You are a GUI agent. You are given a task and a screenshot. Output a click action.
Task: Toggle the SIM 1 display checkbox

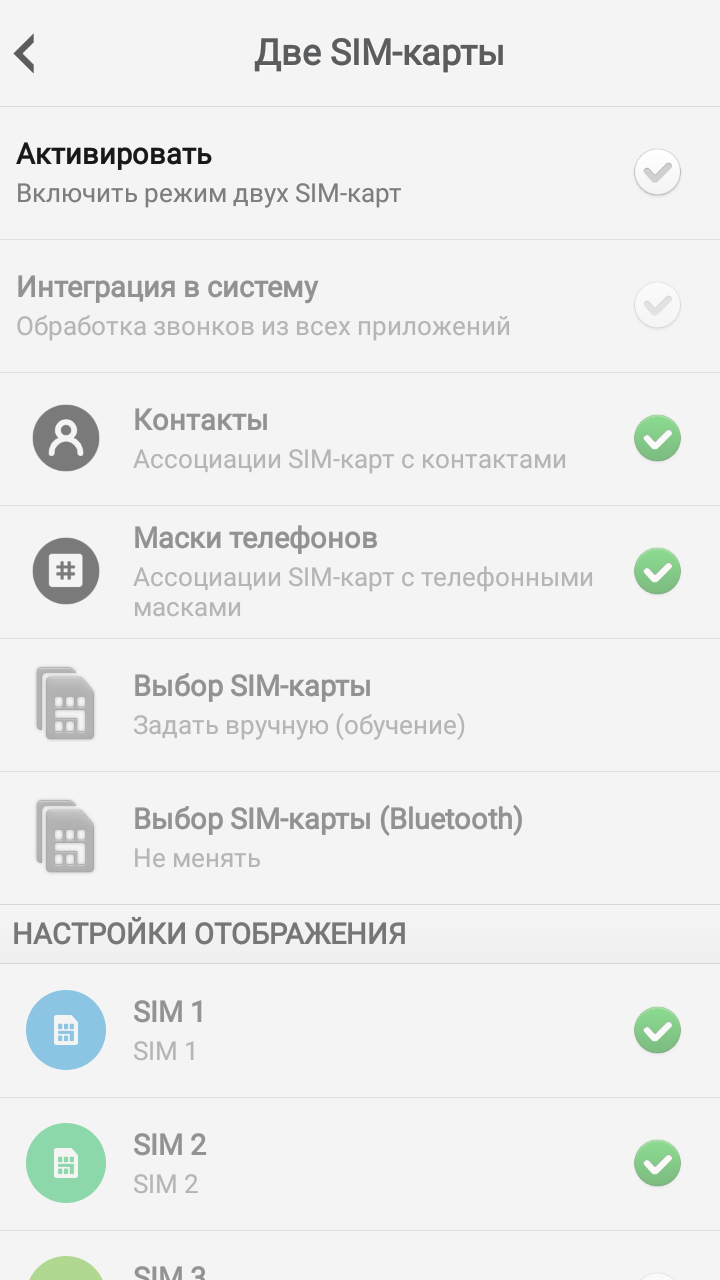657,1031
